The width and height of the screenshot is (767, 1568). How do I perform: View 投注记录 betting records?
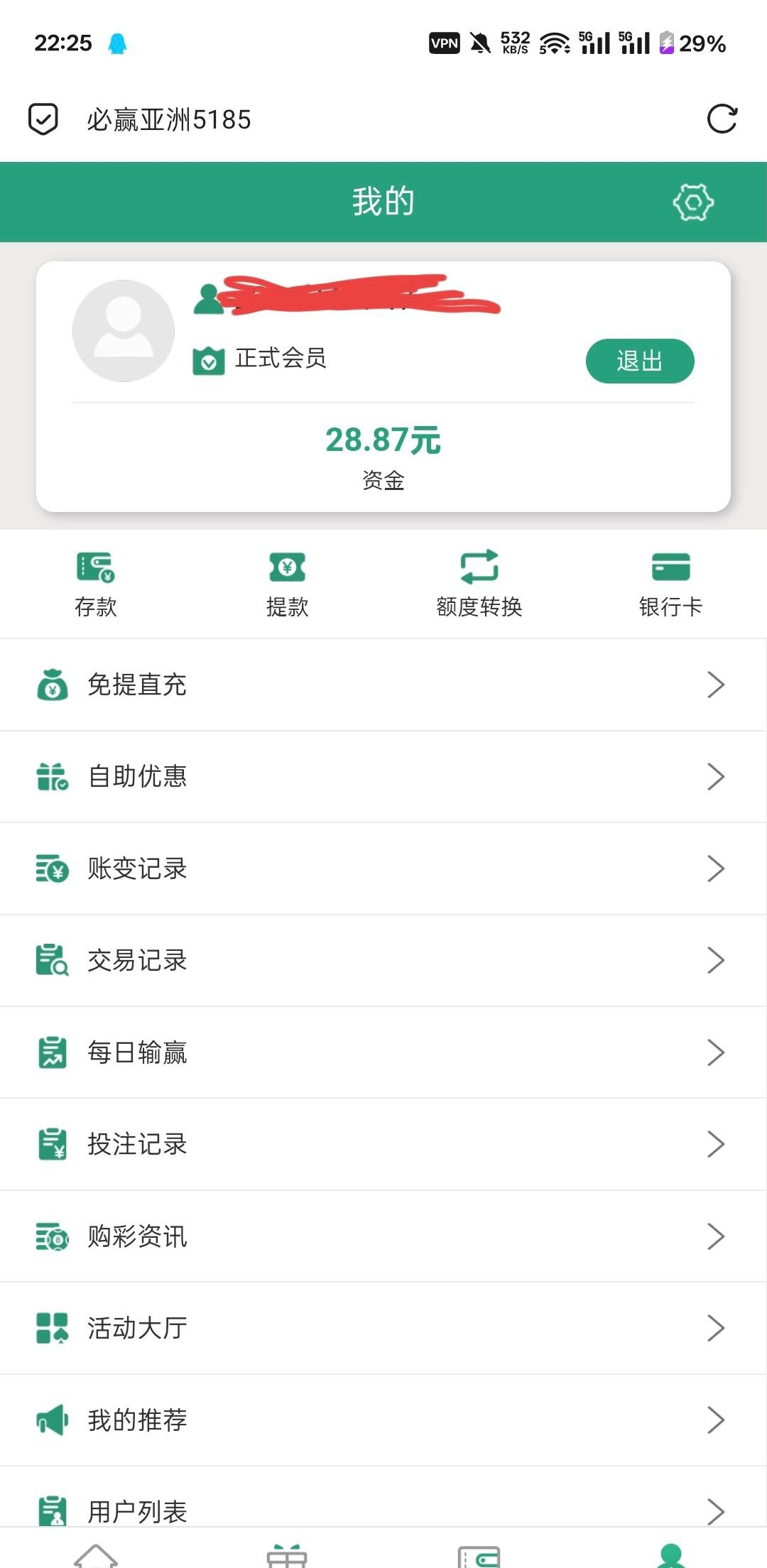coord(383,1144)
